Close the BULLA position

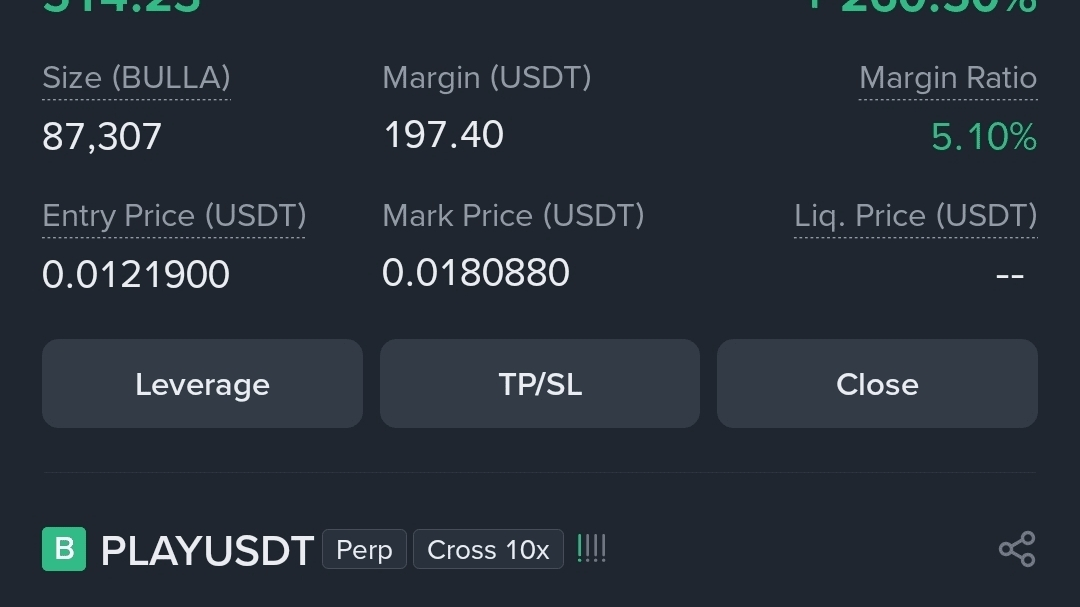pos(877,384)
